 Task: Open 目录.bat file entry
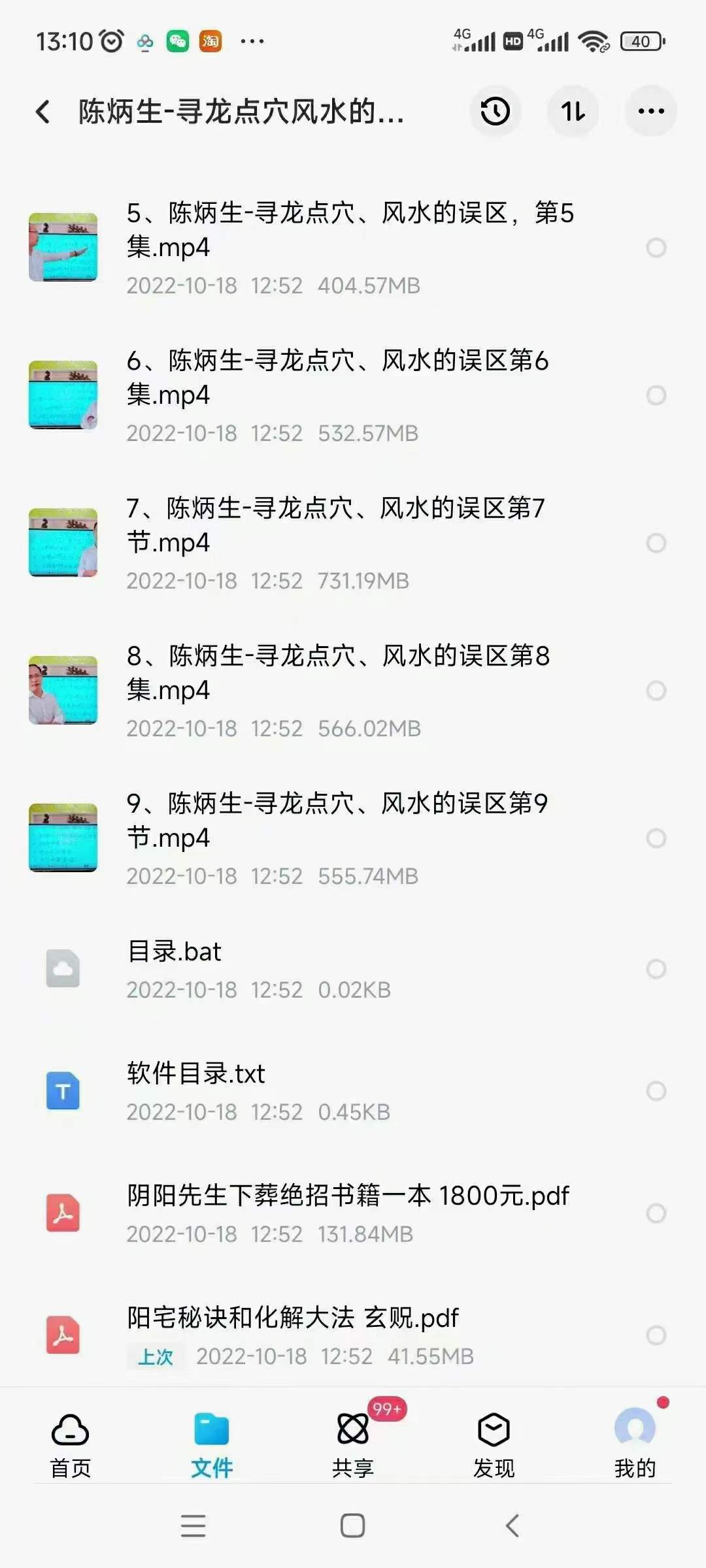[x=175, y=953]
